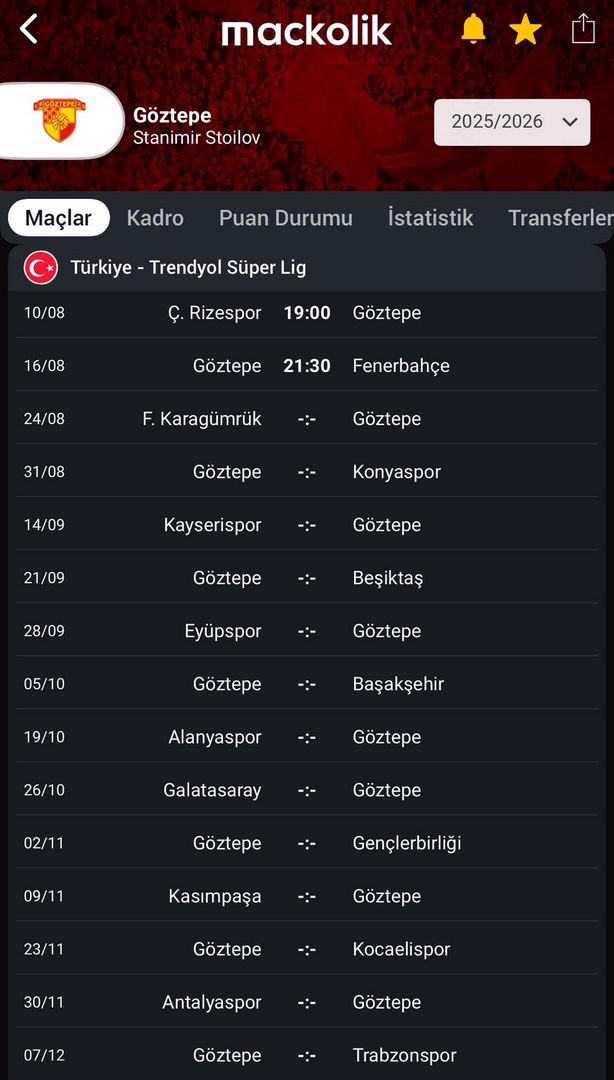Open the Göztepe vs Beşiktaş fixture
The image size is (614, 1080).
pos(307,578)
